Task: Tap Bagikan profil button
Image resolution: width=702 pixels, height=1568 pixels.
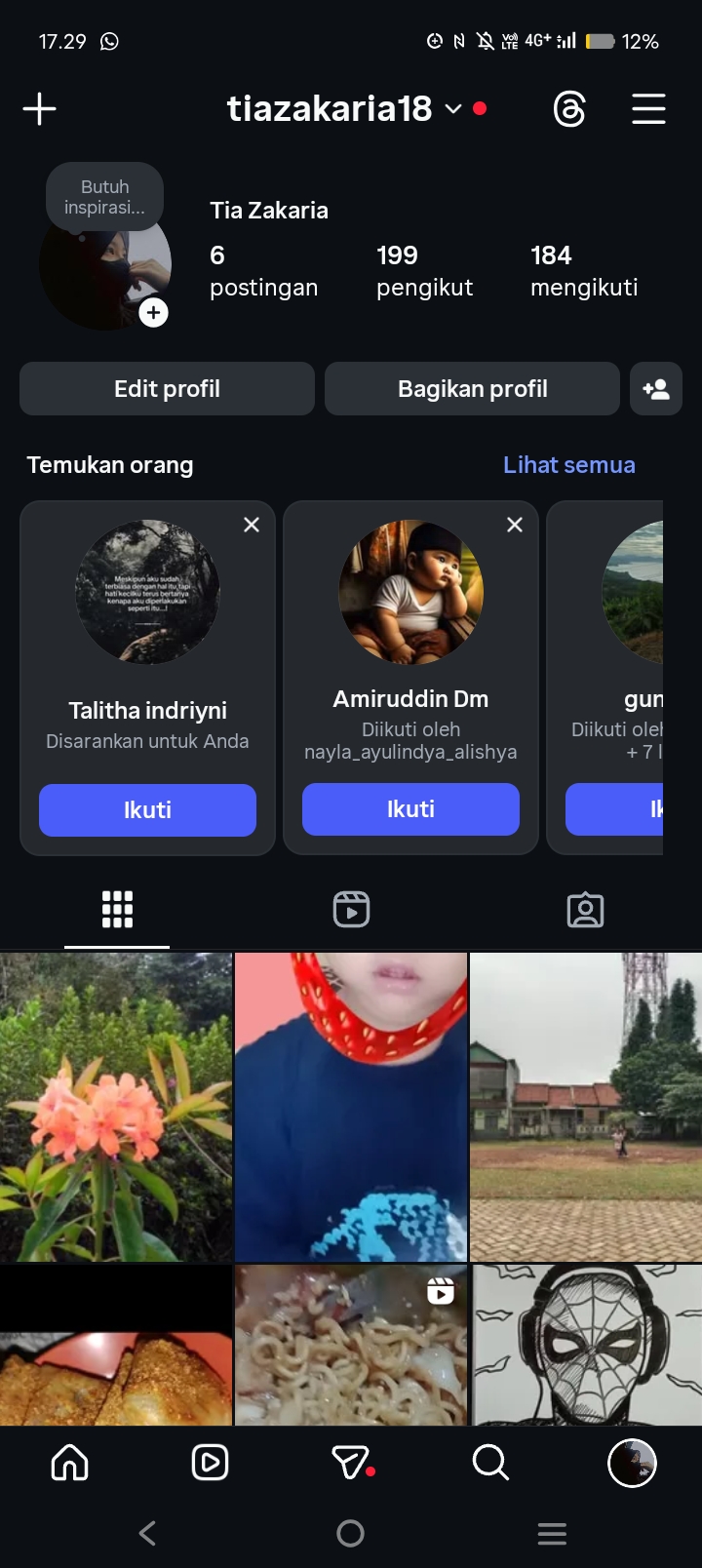Action: 472,389
